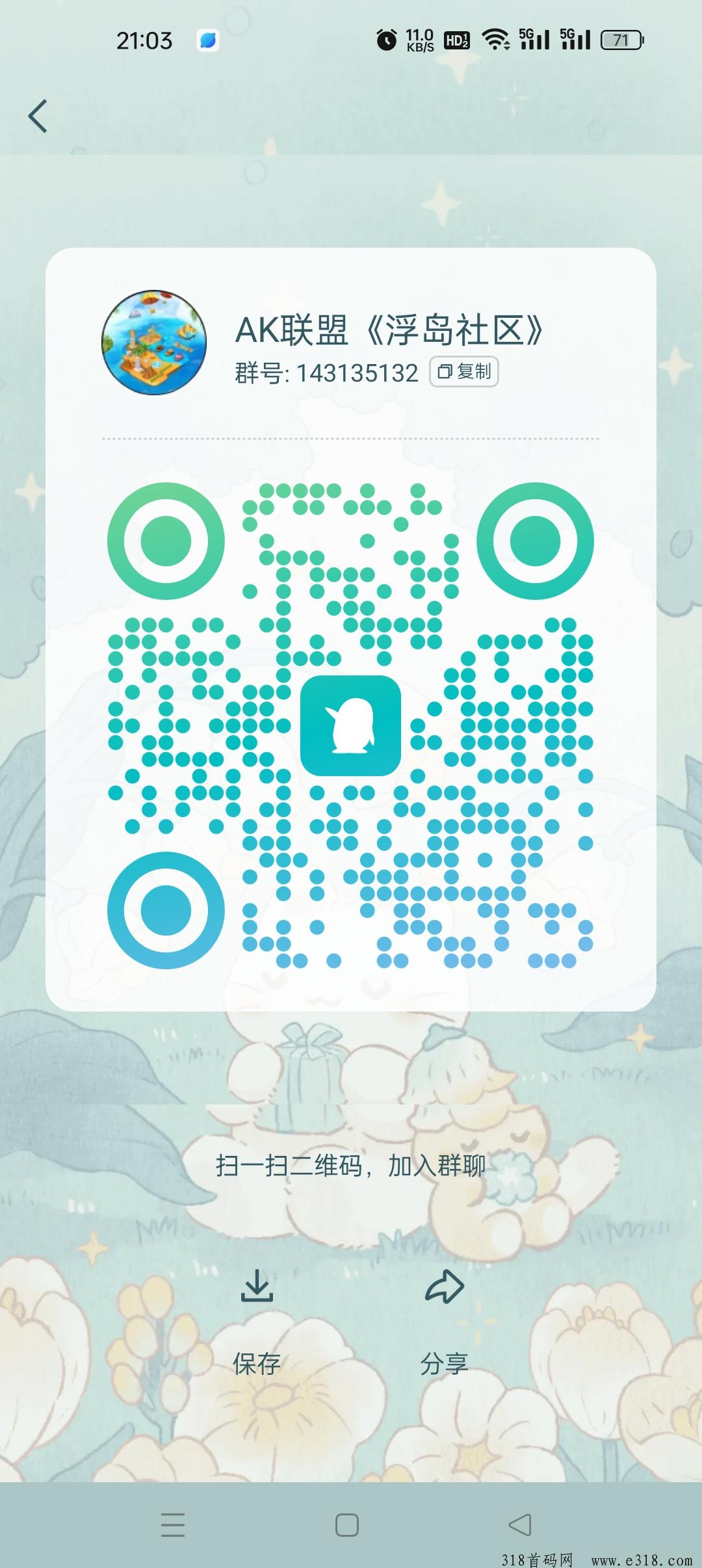Go back using the top-left arrow
The height and width of the screenshot is (1568, 702).
tap(38, 116)
